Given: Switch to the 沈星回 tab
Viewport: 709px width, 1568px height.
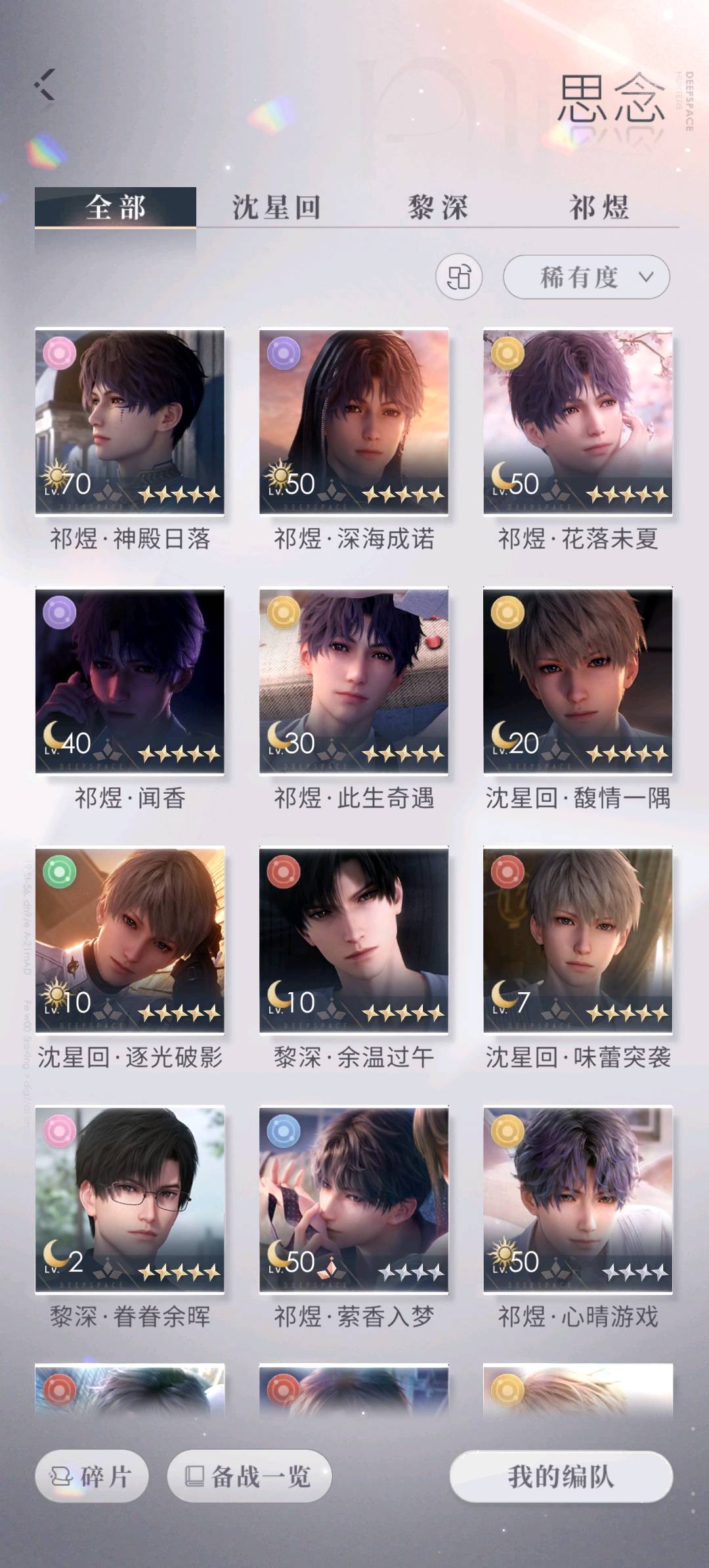Looking at the screenshot, I should [x=276, y=207].
